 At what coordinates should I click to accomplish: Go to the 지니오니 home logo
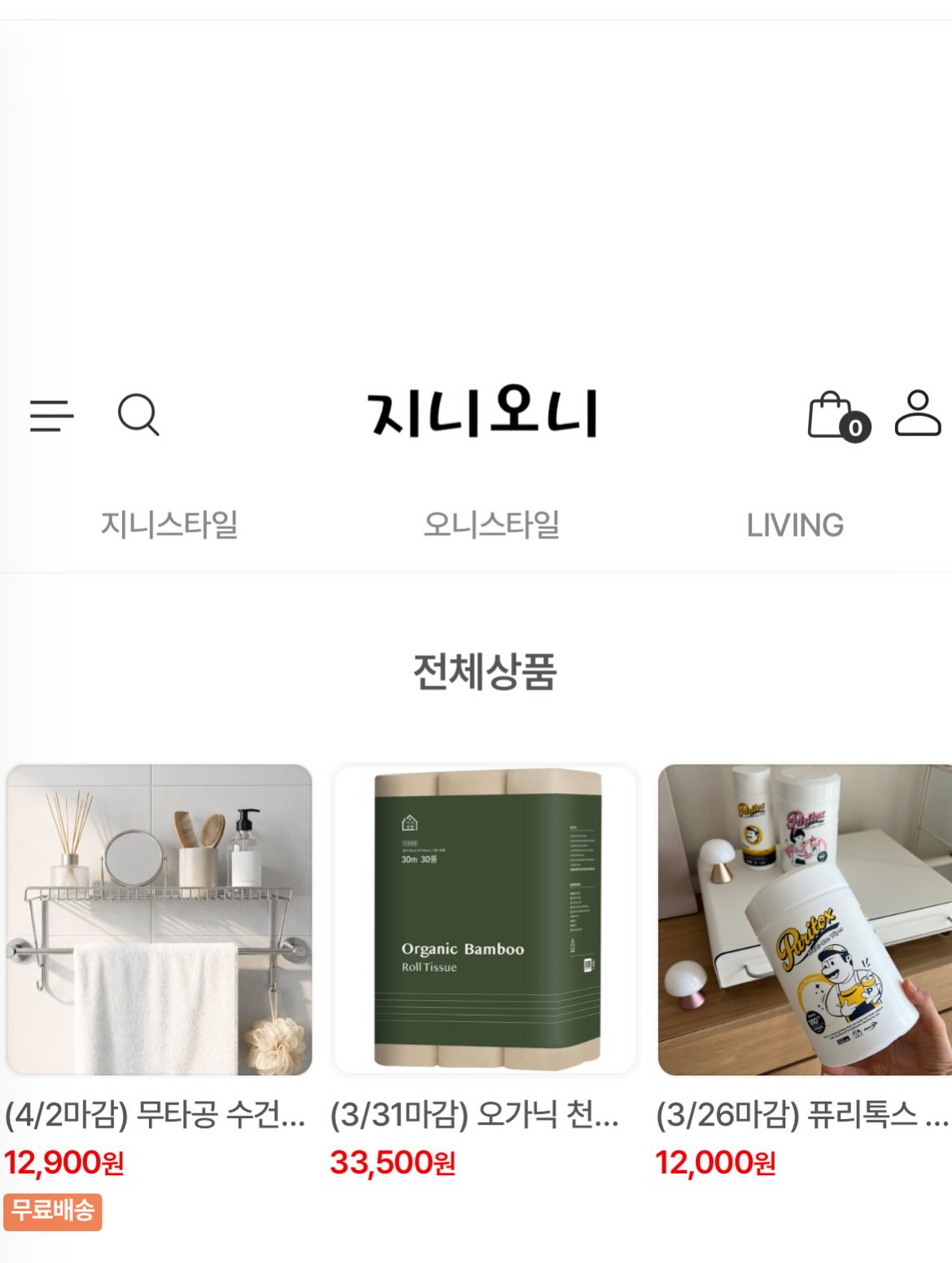483,413
